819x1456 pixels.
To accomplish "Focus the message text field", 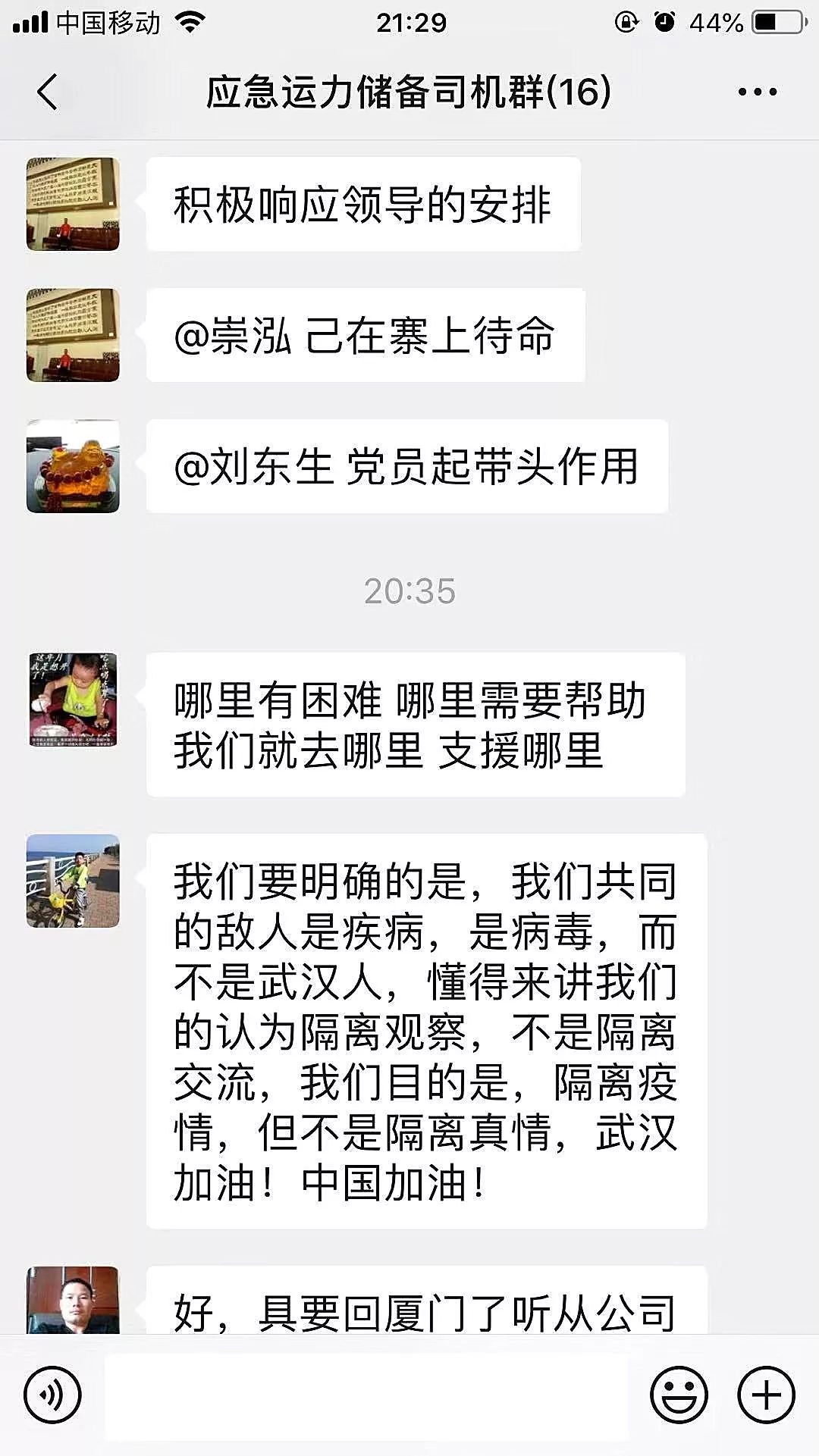I will coord(366,1396).
